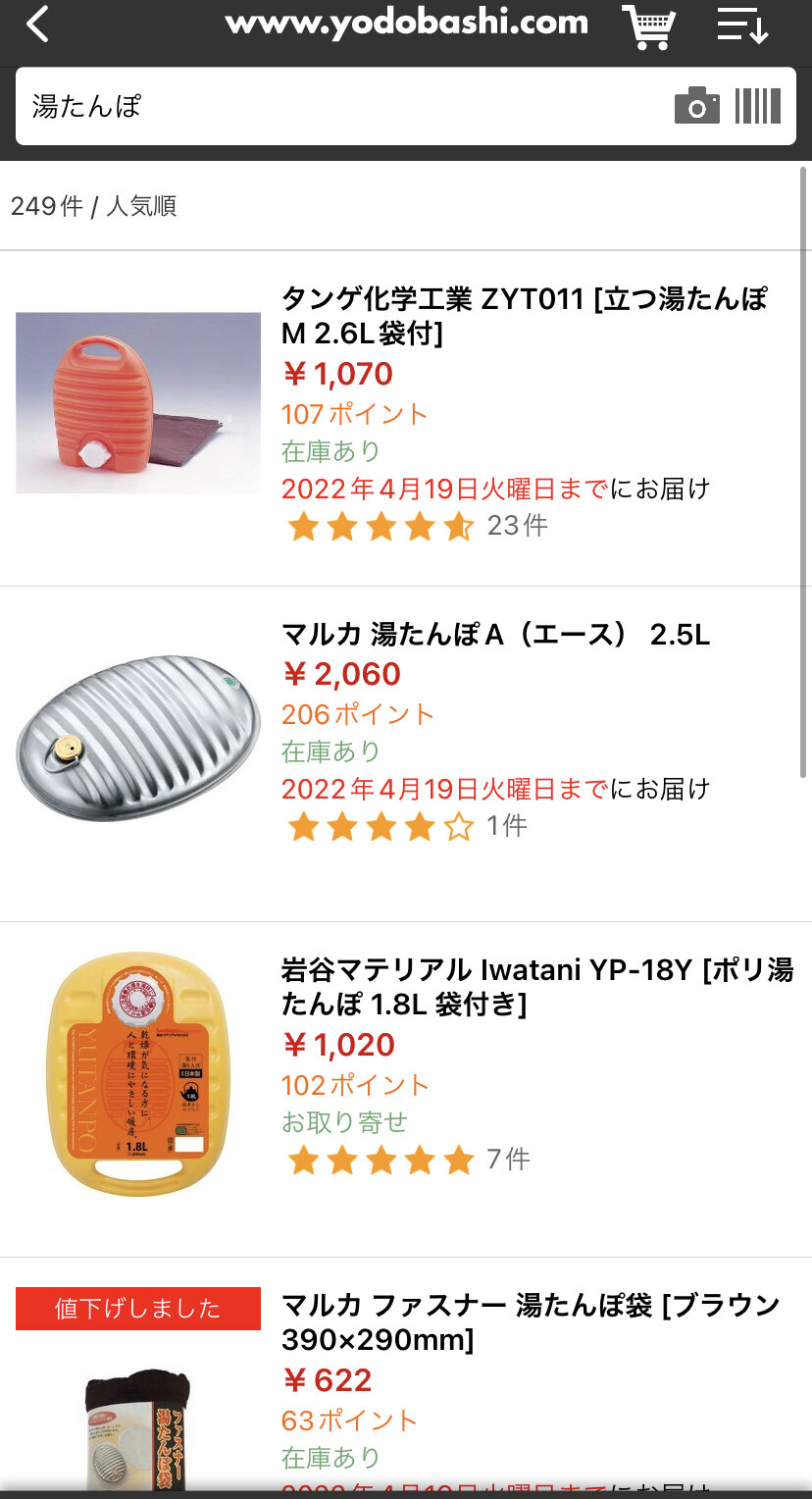Open the shopping cart

click(648, 26)
